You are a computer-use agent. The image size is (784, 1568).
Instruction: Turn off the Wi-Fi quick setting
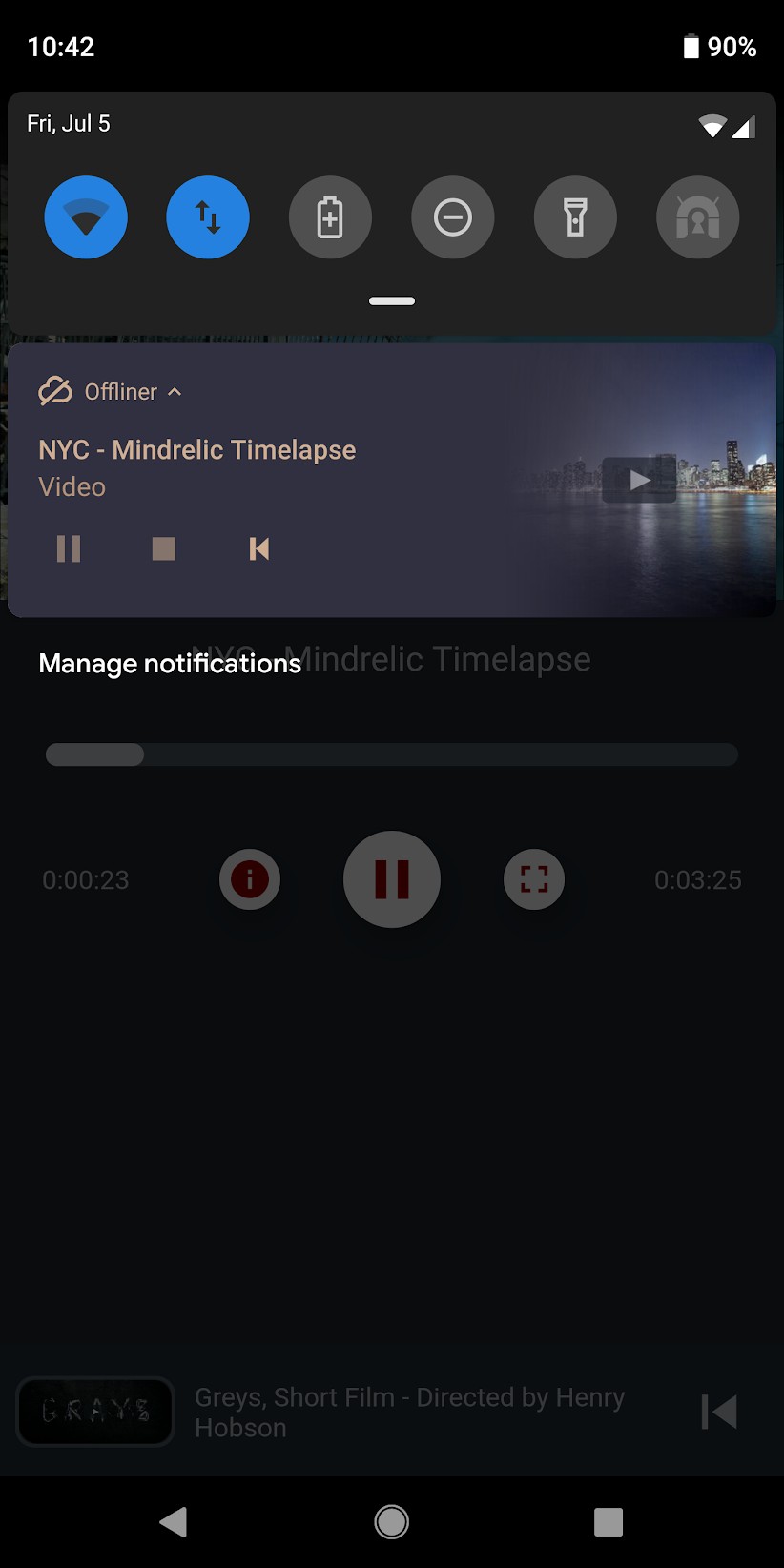point(86,217)
